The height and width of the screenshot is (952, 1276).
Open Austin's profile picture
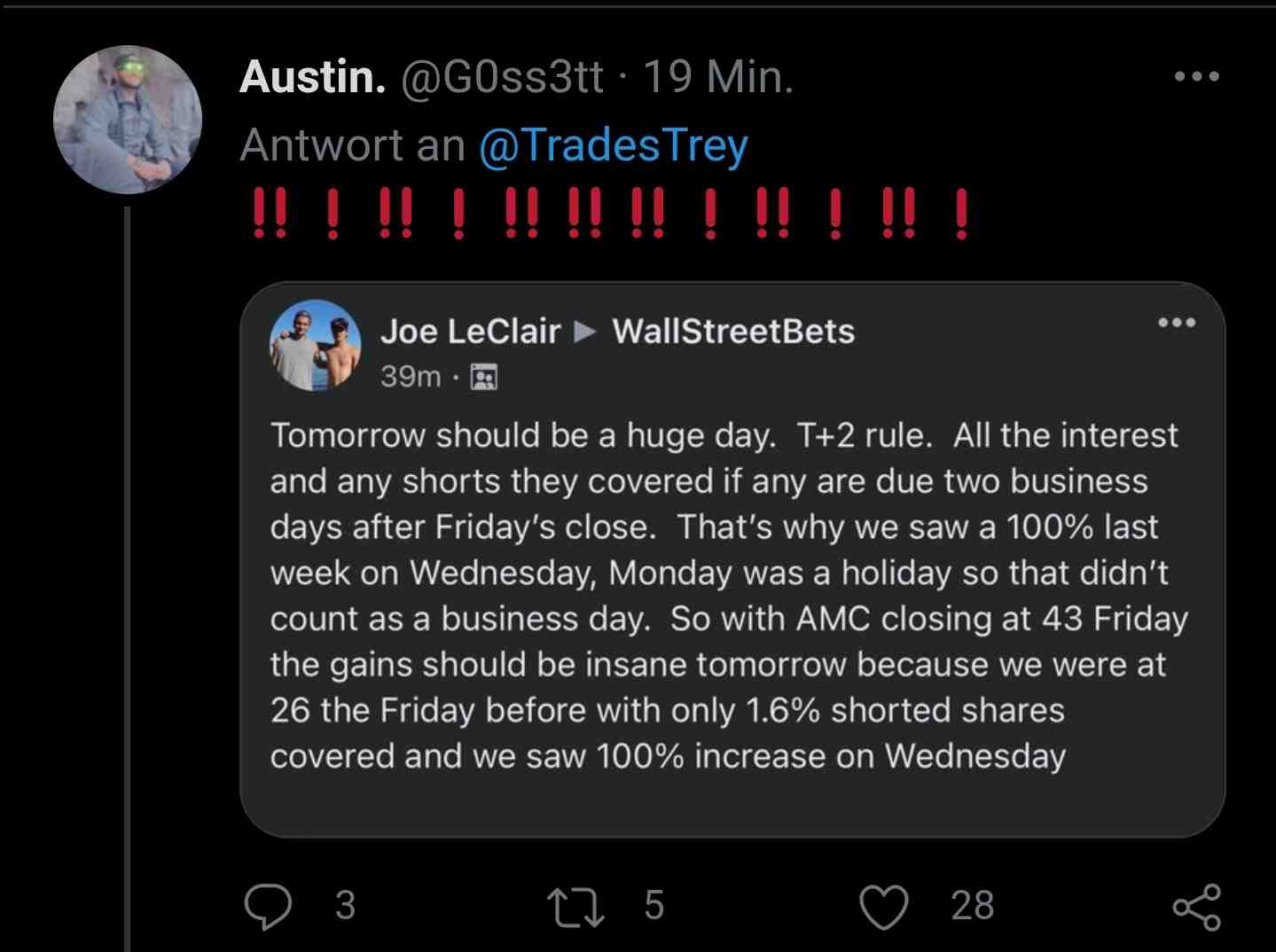pos(128,120)
